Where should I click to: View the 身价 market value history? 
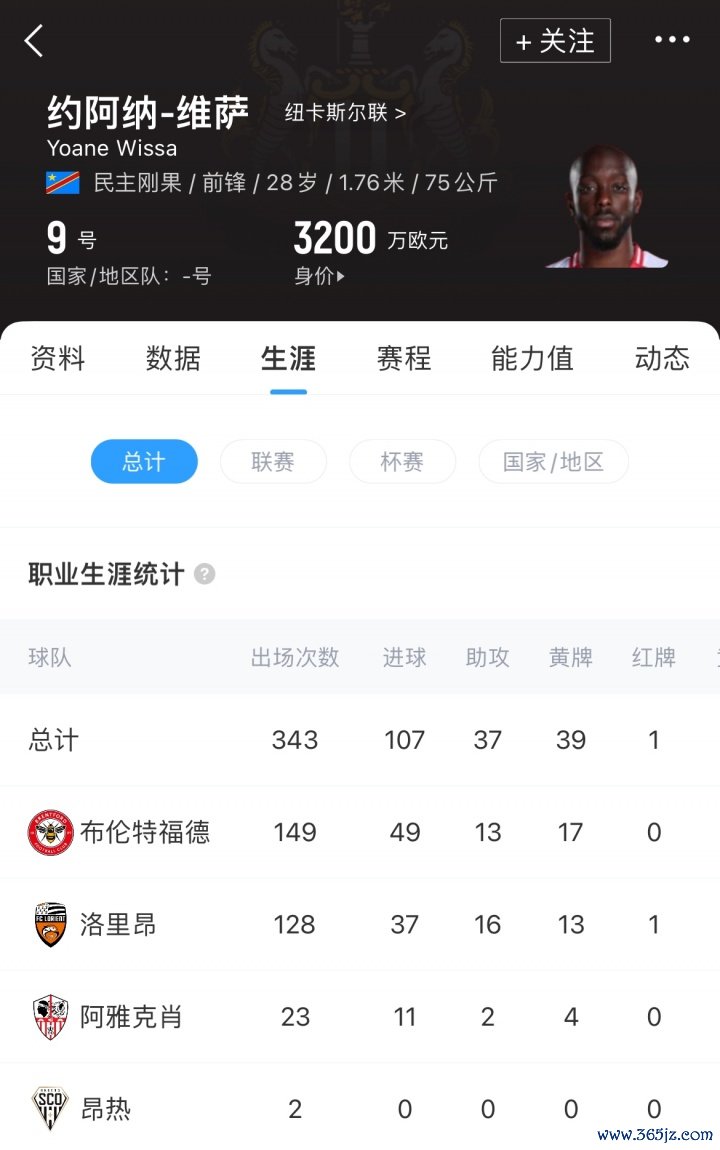(x=319, y=277)
